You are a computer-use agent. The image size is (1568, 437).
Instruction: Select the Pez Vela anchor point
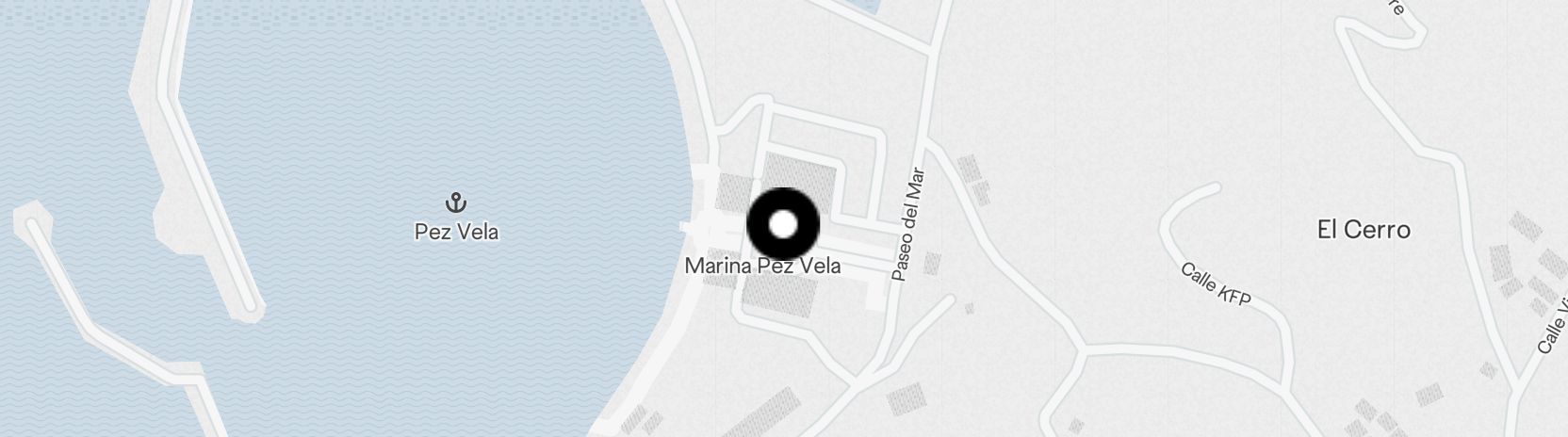coord(456,202)
